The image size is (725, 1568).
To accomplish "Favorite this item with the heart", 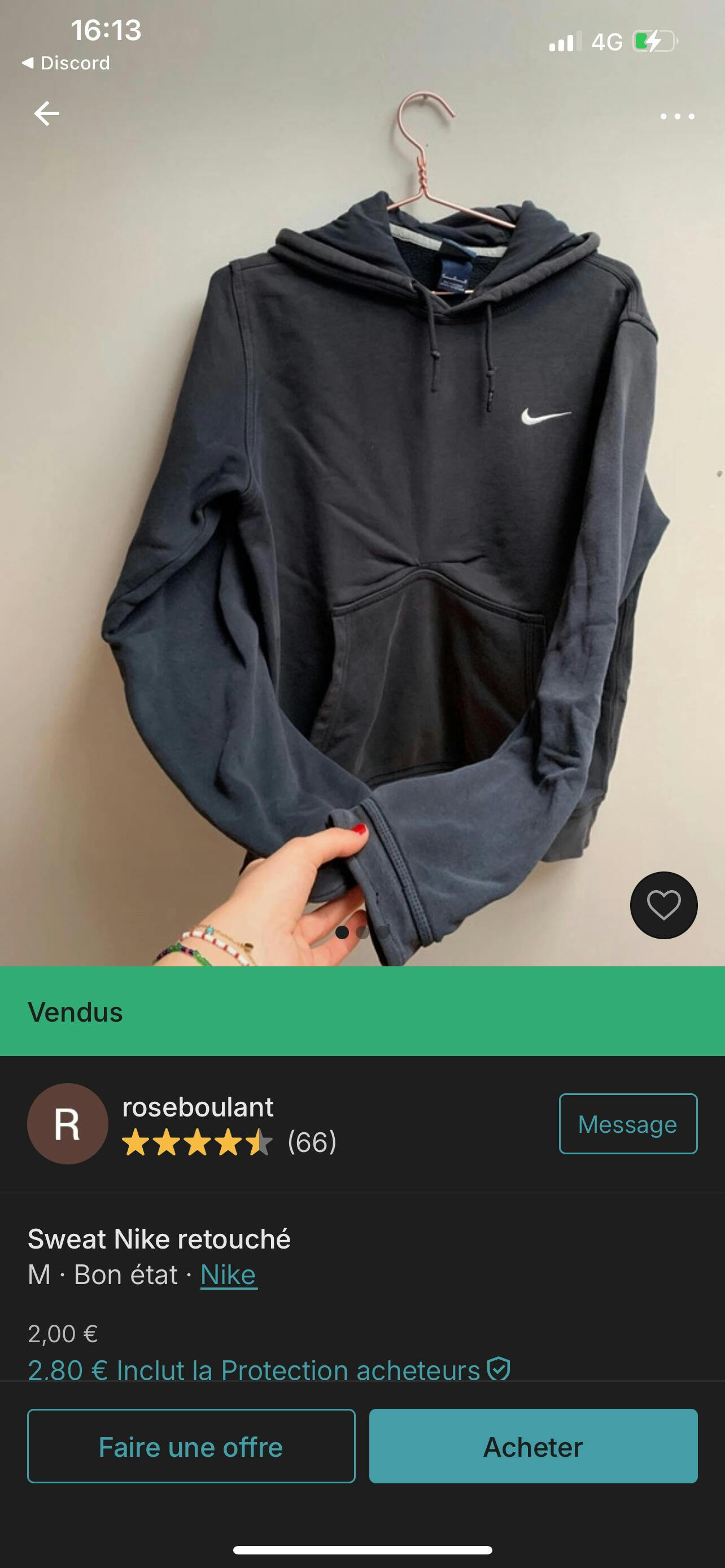I will tap(663, 905).
